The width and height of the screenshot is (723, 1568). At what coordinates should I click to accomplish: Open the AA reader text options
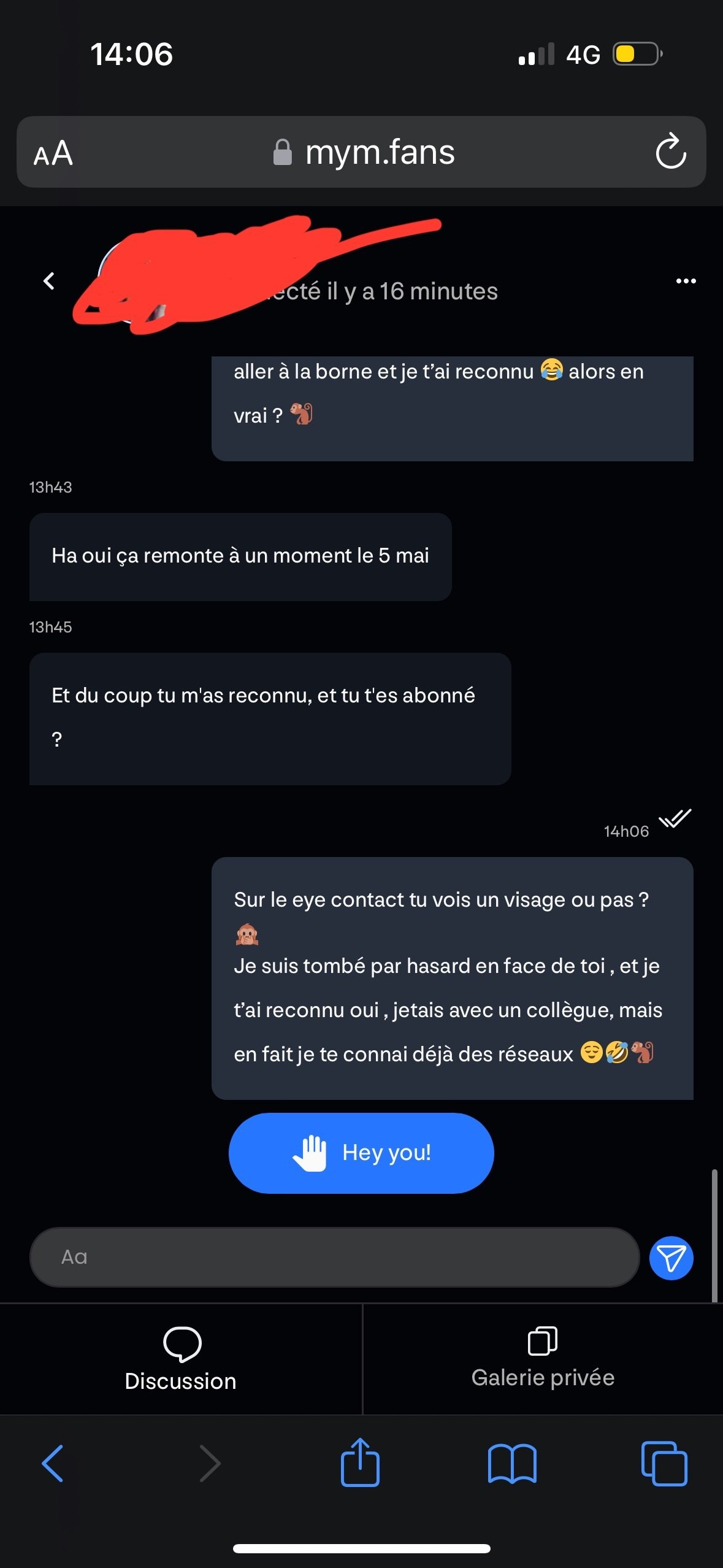click(x=53, y=153)
